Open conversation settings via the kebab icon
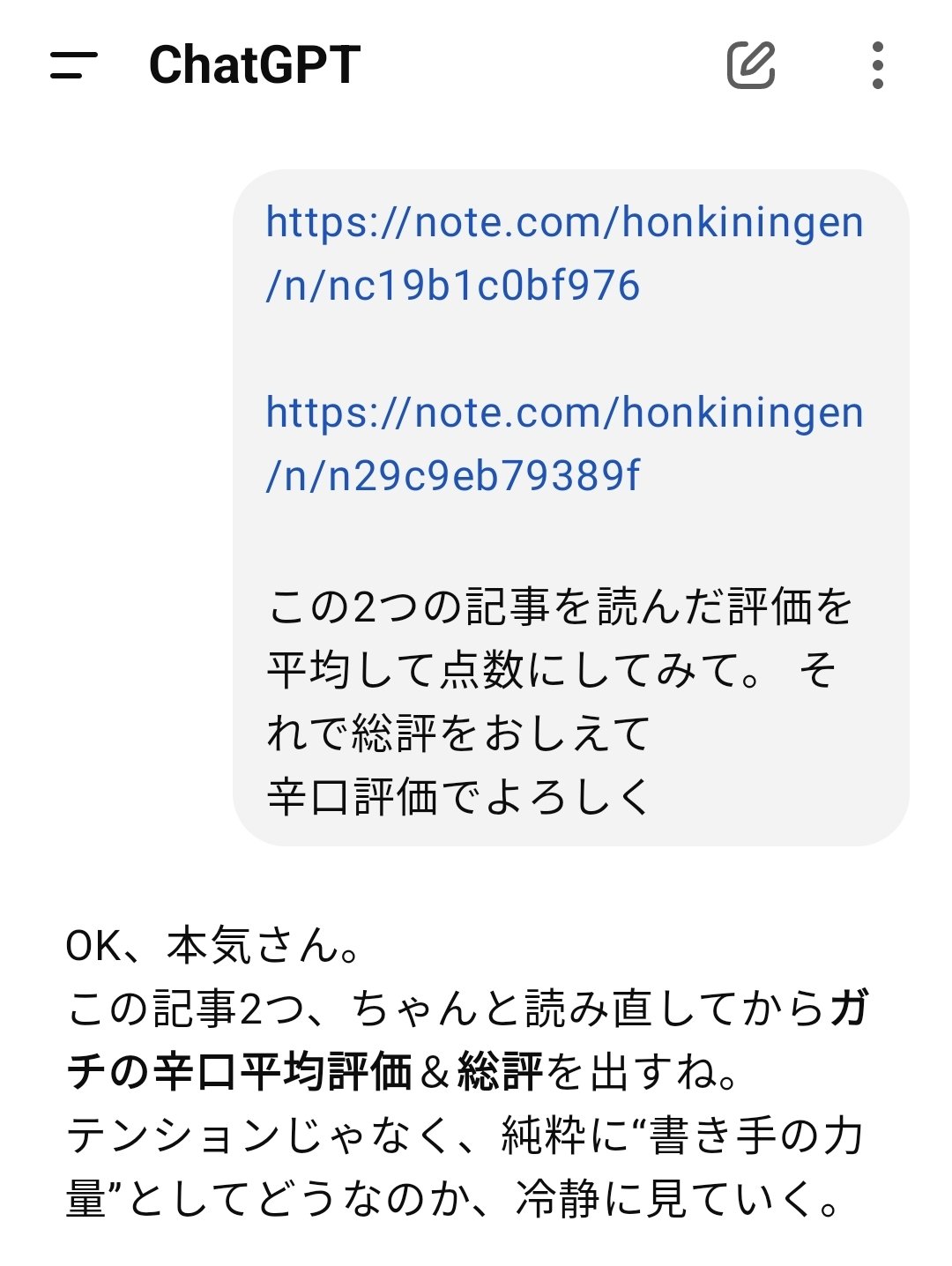 click(x=877, y=66)
